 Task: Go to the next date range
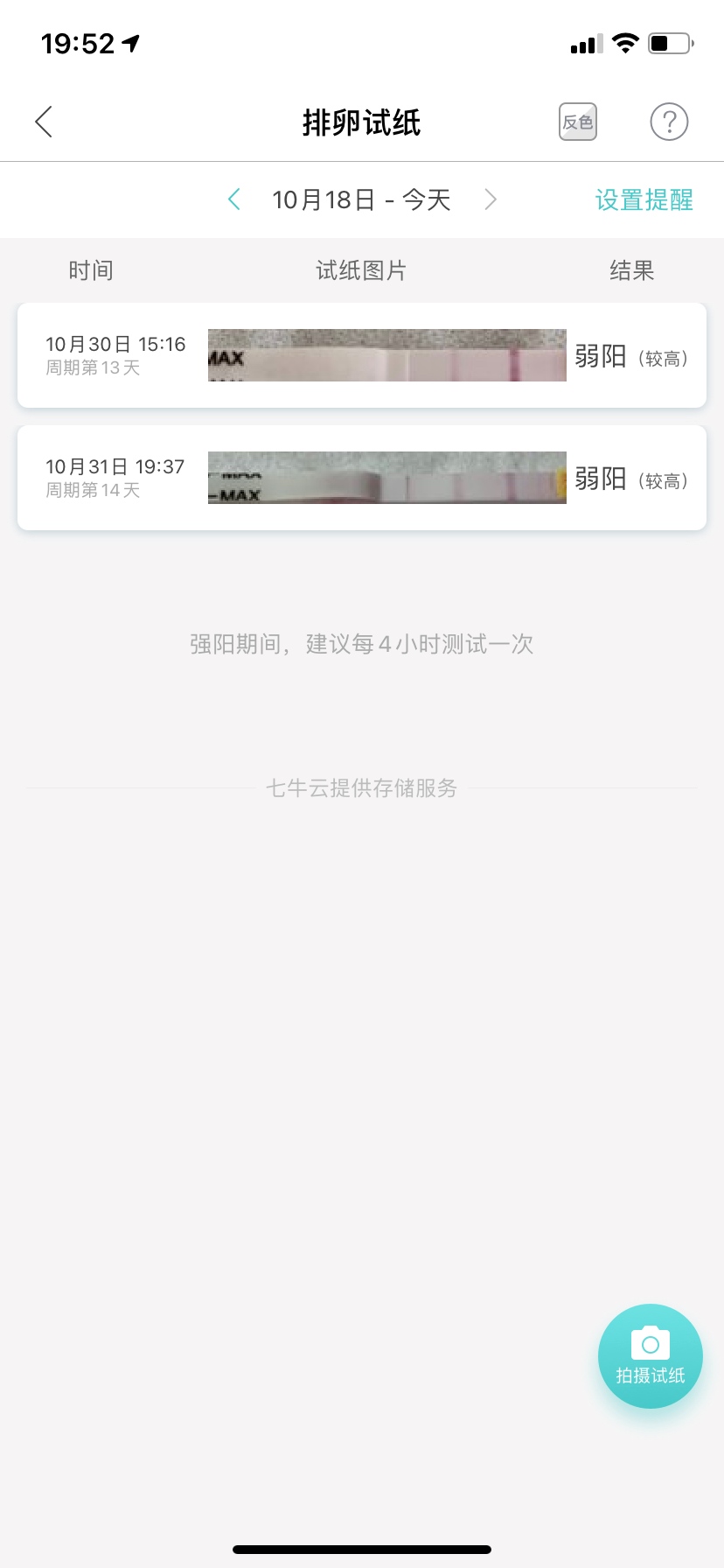491,199
